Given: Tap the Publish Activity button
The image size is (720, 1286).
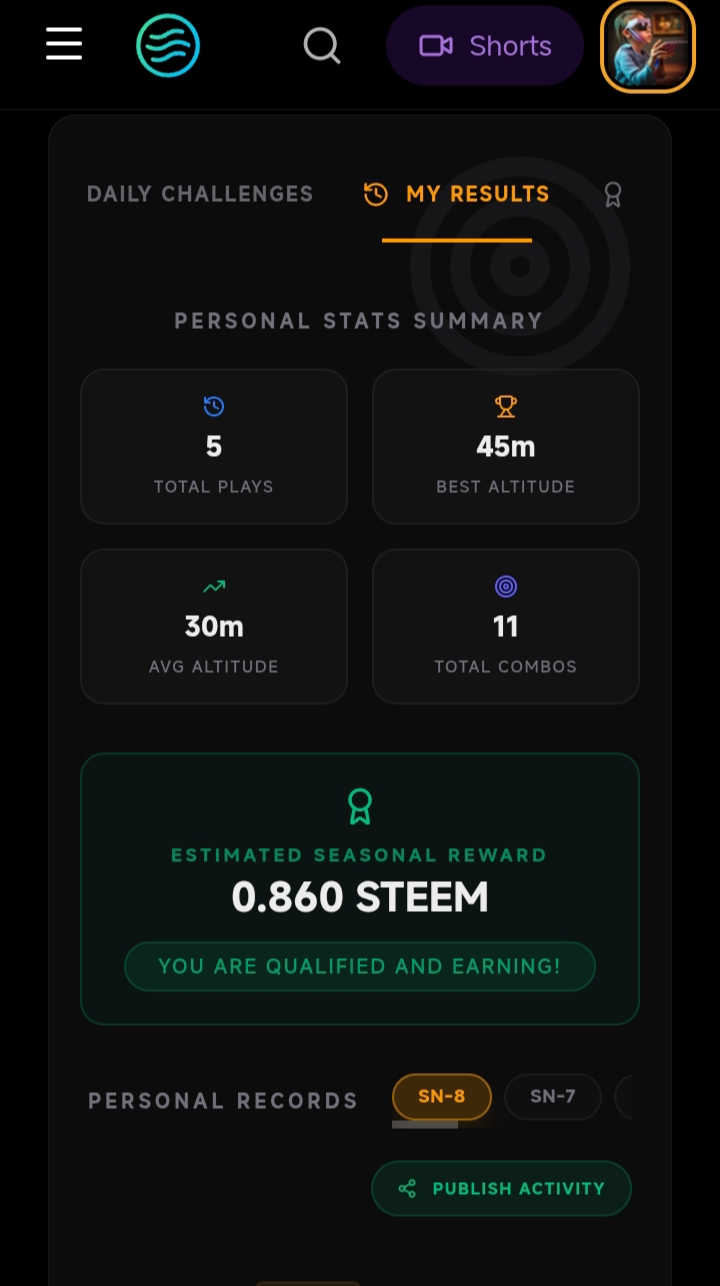Looking at the screenshot, I should coord(501,1189).
